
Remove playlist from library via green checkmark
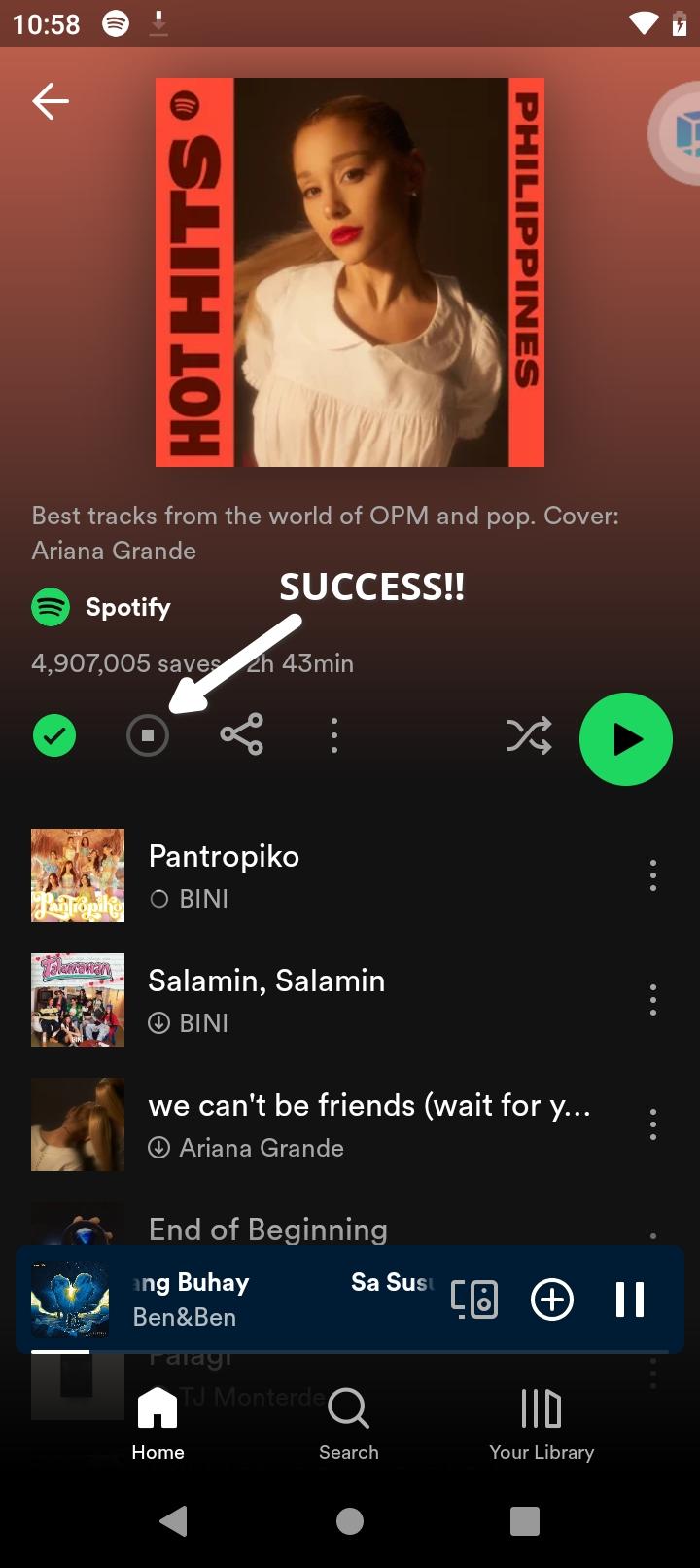[54, 735]
